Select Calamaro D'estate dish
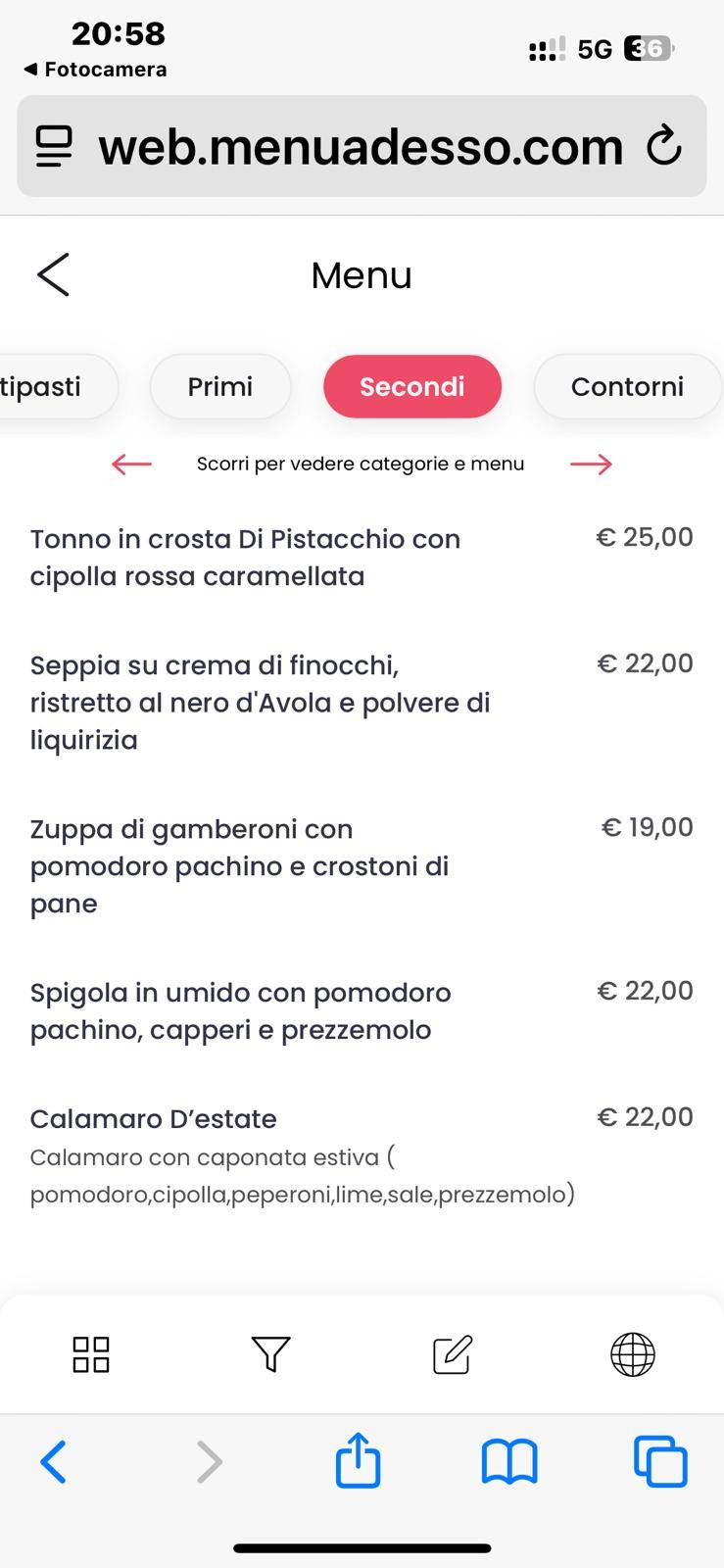 coord(154,1118)
